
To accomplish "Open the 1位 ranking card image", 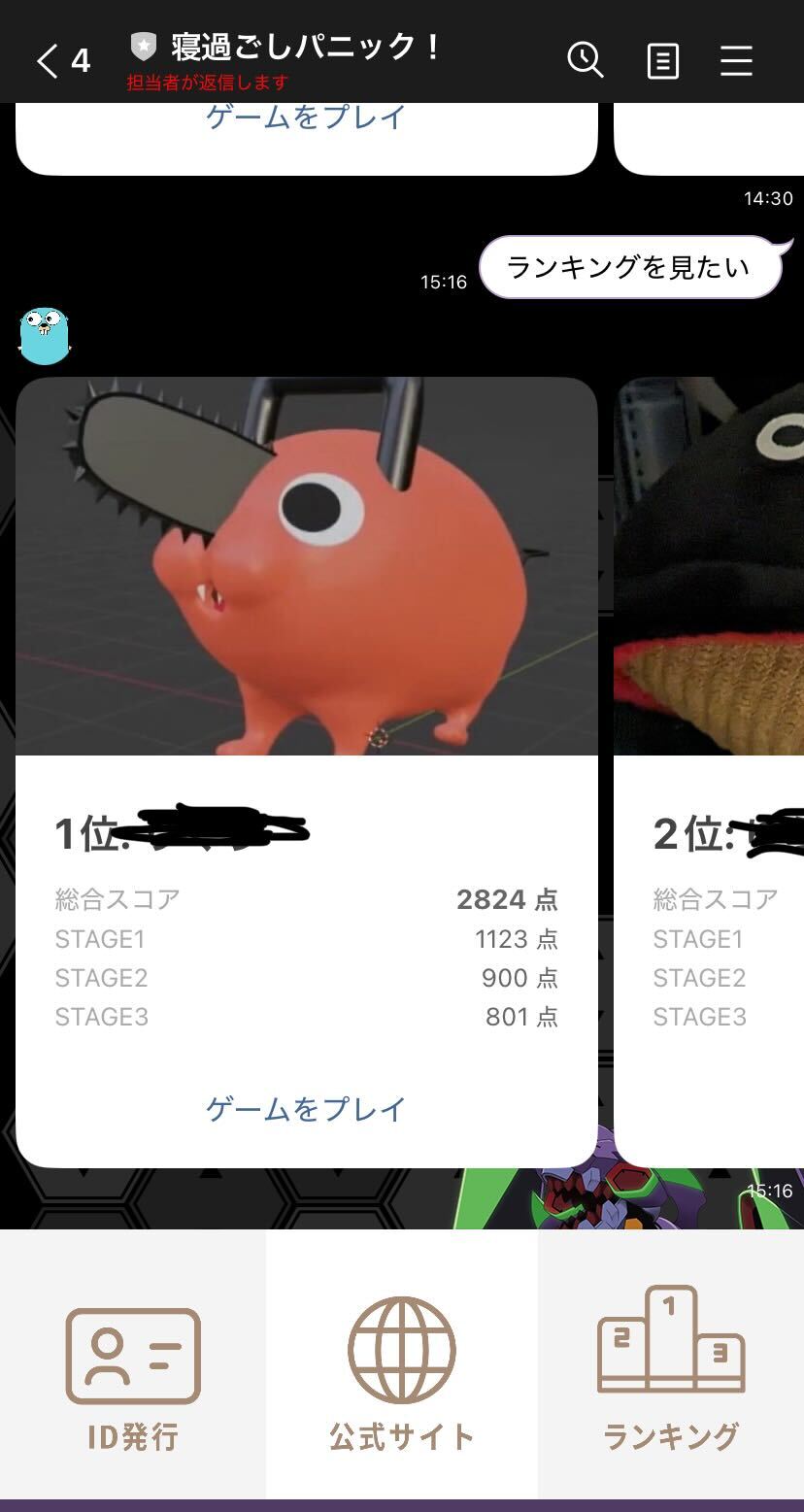I will click(306, 566).
